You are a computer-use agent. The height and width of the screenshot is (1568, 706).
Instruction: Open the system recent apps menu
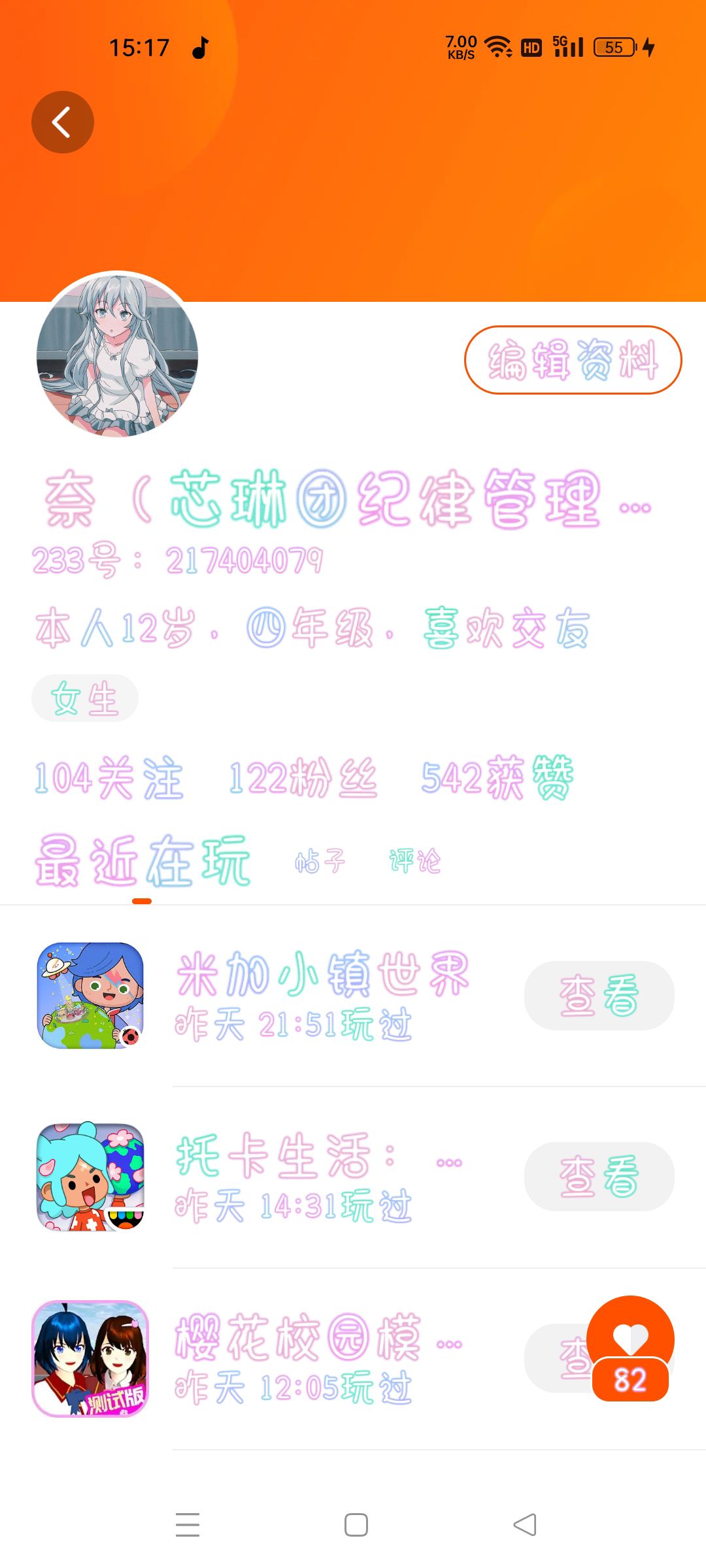(188, 1525)
